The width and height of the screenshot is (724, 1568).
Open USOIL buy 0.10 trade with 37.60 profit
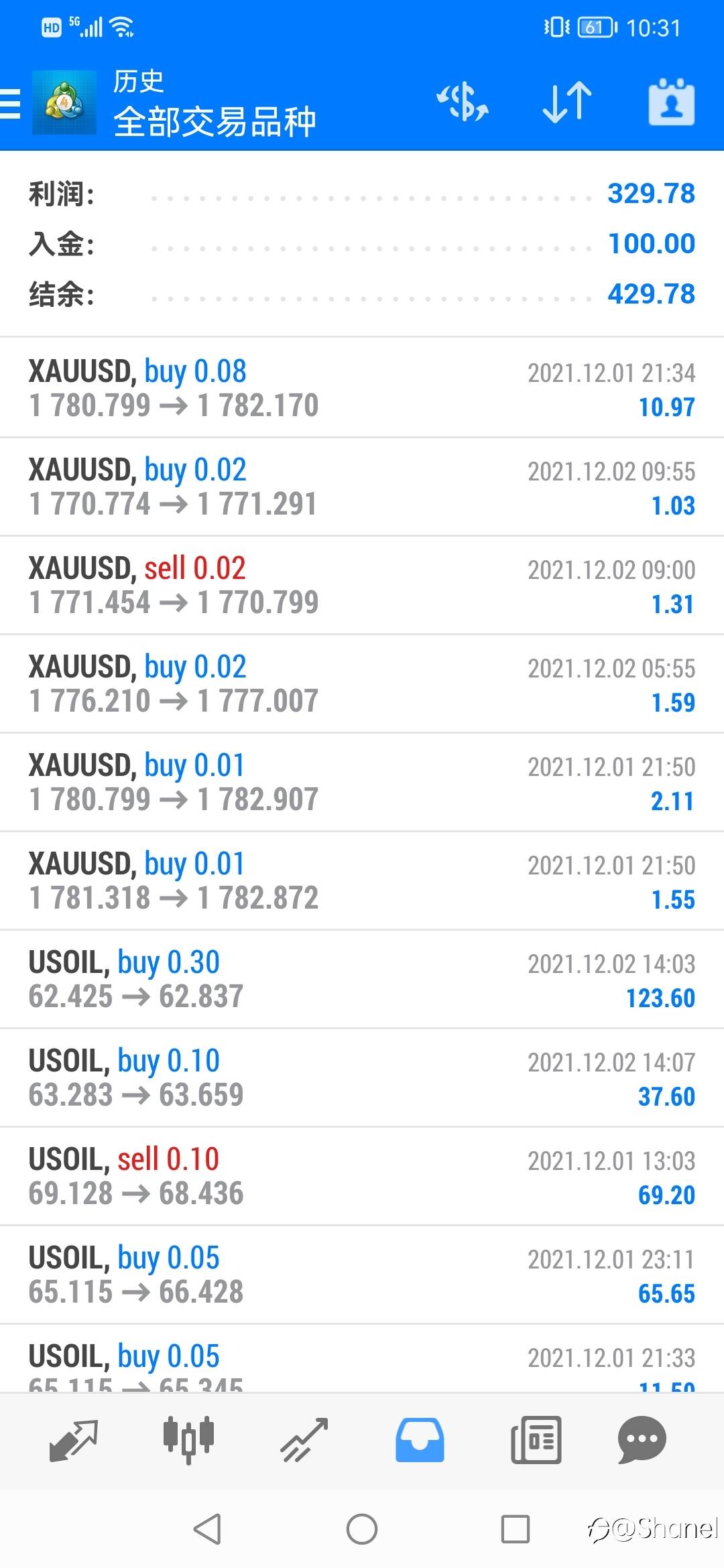point(362,1077)
